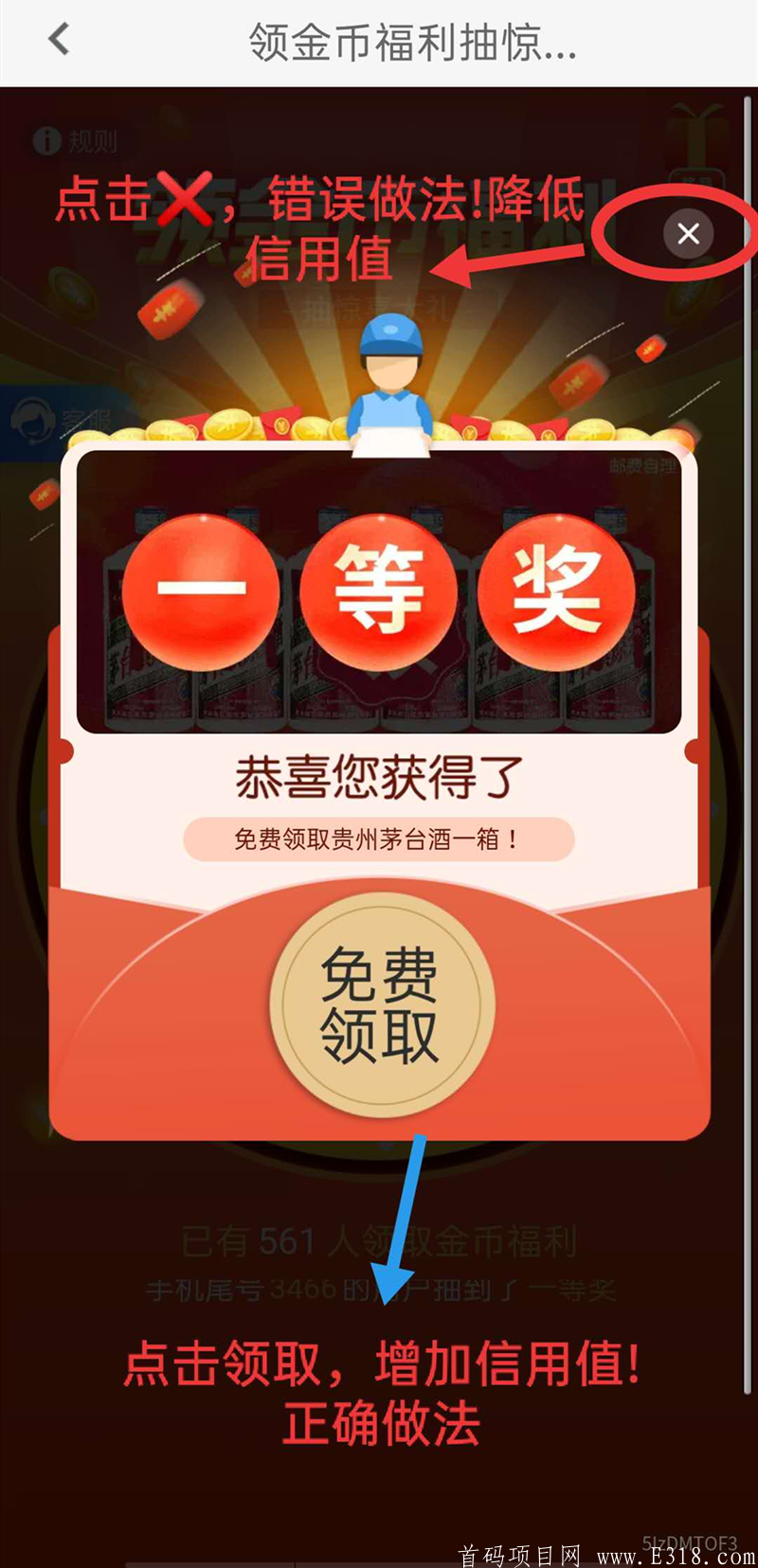758x1568 pixels.
Task: Close the prize popup with the X
Action: click(x=688, y=233)
